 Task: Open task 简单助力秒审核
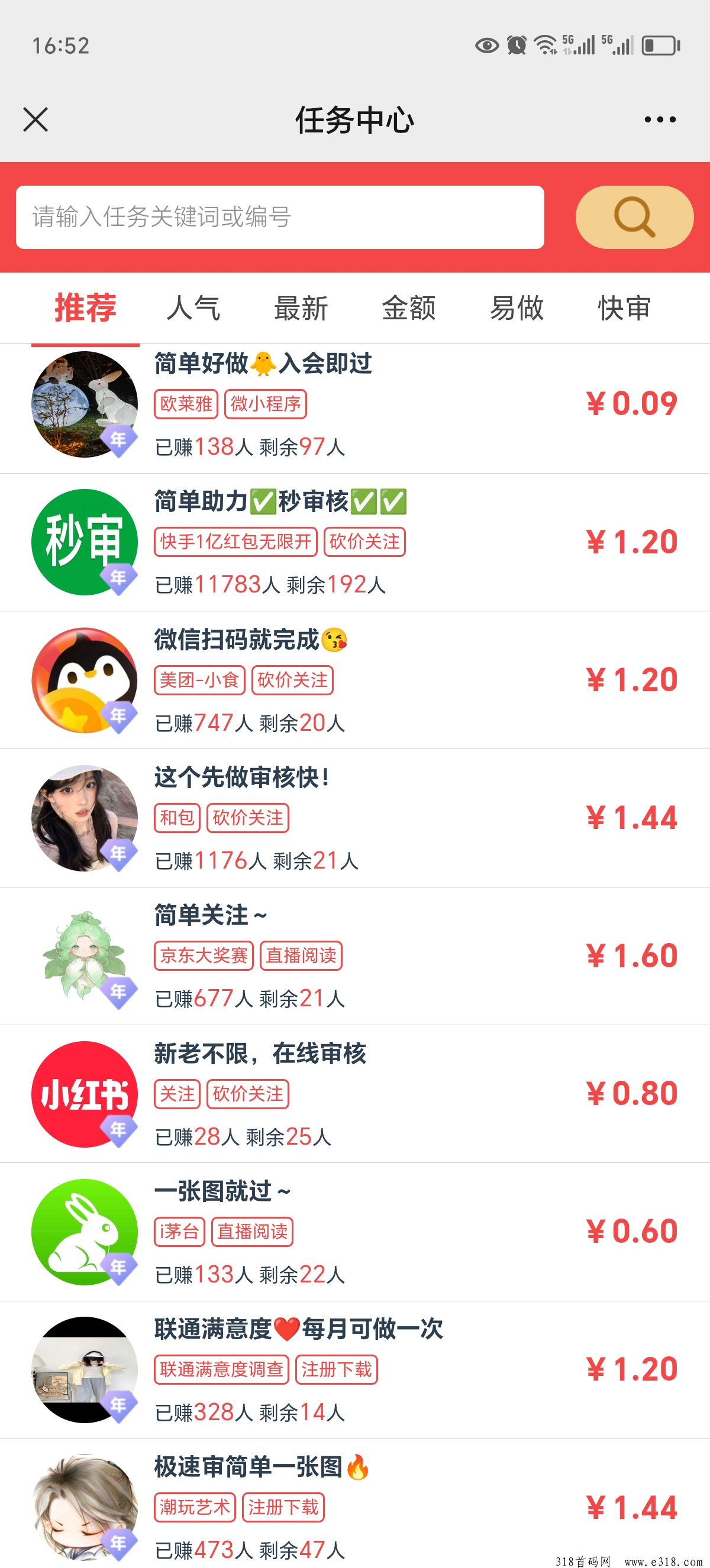coord(355,542)
